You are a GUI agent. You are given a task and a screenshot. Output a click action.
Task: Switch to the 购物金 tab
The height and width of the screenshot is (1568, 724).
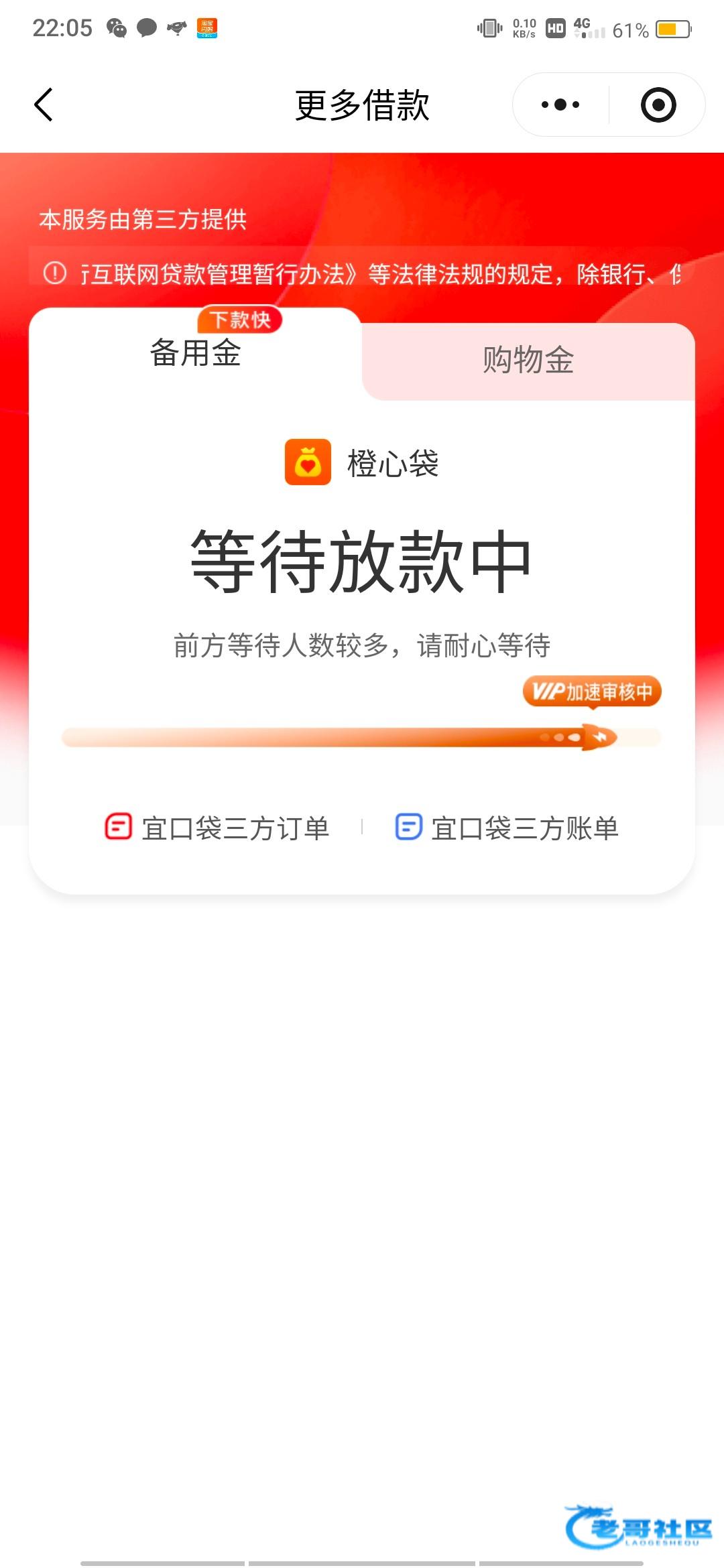[528, 361]
